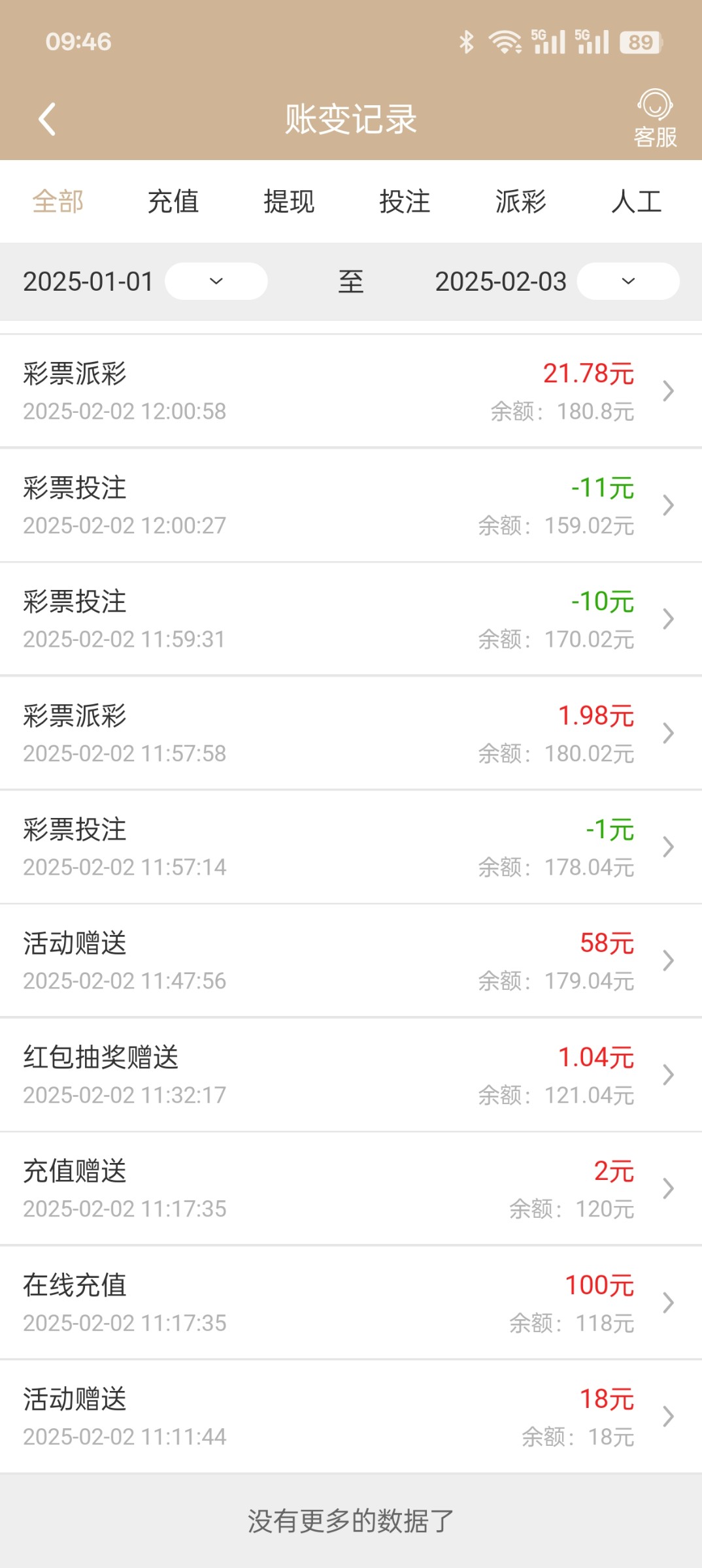Select the 全部 tab
Screen dimensions: 702x1568
click(58, 201)
